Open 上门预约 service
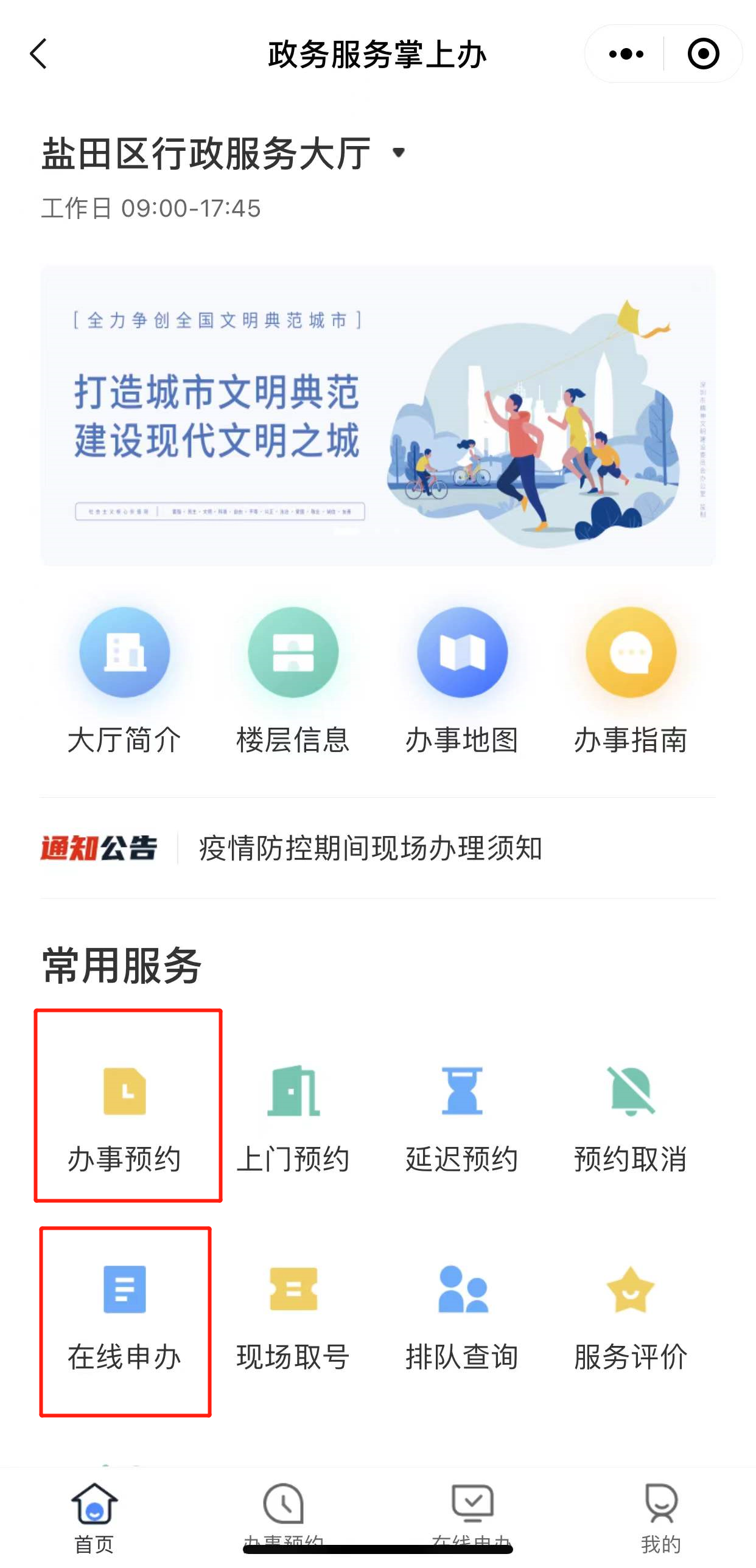This screenshot has height=1568, width=756. pos(293,1119)
